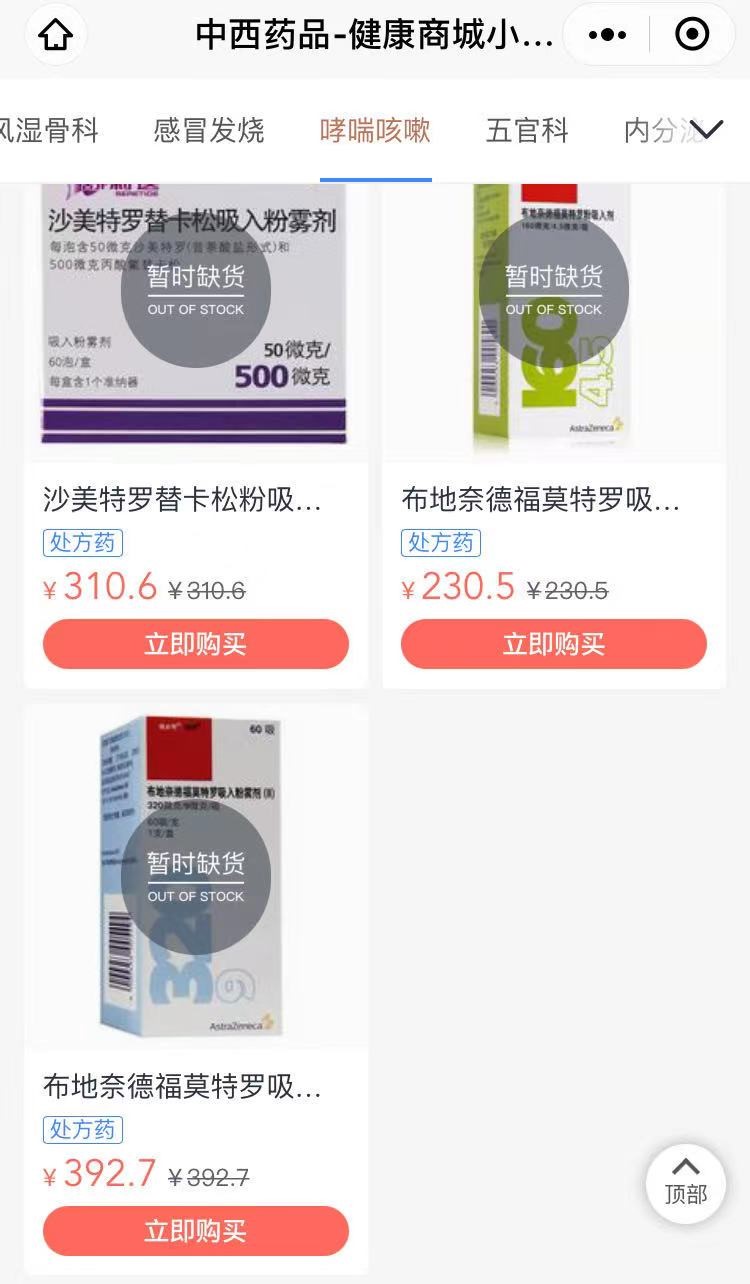Click the OUT OF STOCK badge on 布地奈德福莫特罗粉吸入剂

coord(555,290)
